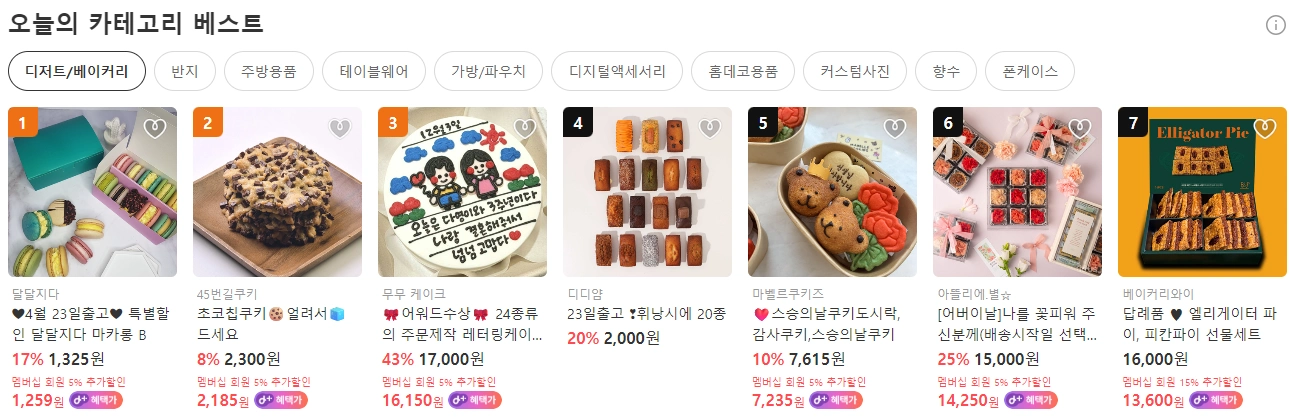Select the 디저트/베이커리 category chip
1300x420 pixels.
pos(77,71)
